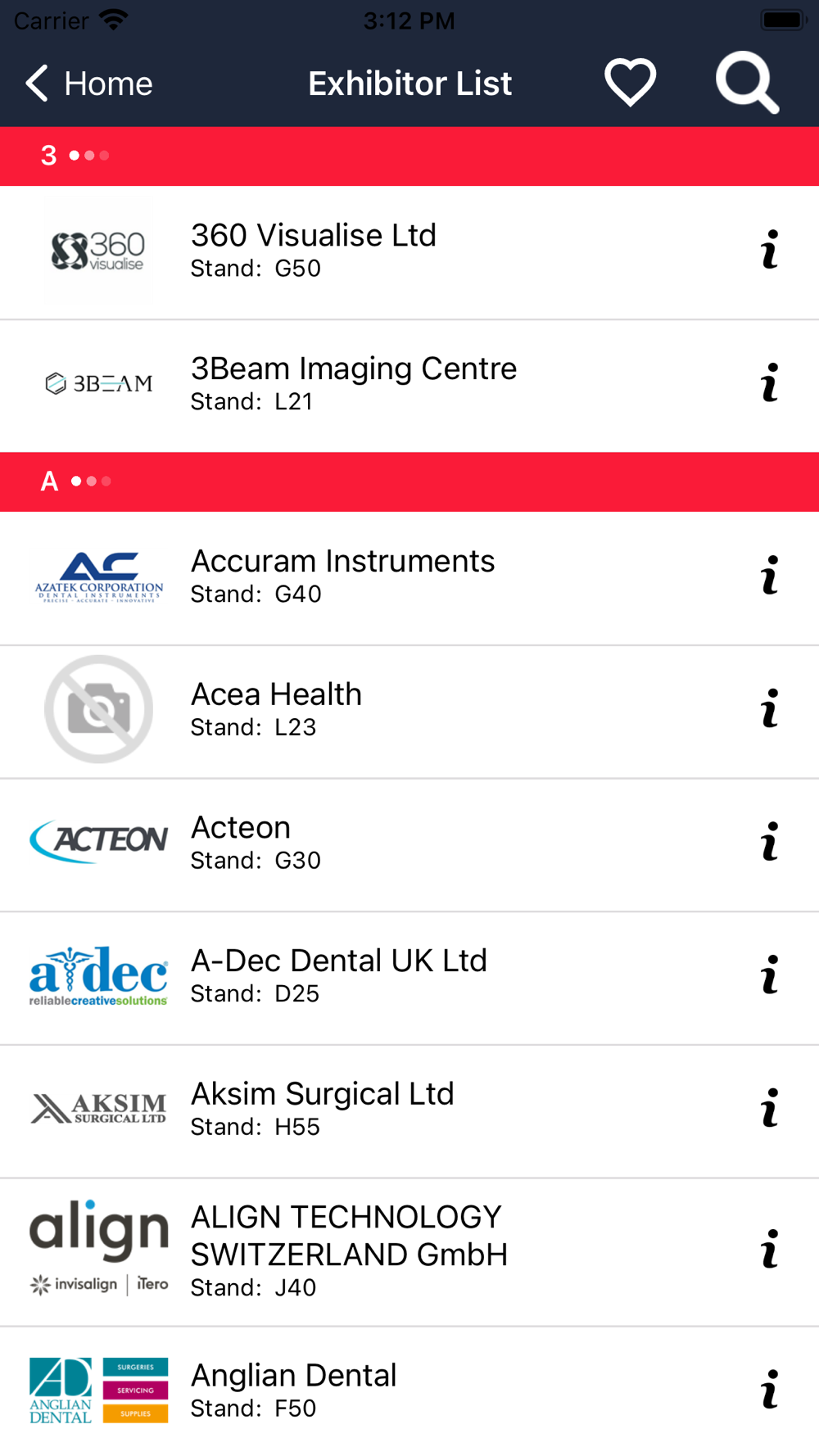Open Accuram Instruments exhibitor

409,578
